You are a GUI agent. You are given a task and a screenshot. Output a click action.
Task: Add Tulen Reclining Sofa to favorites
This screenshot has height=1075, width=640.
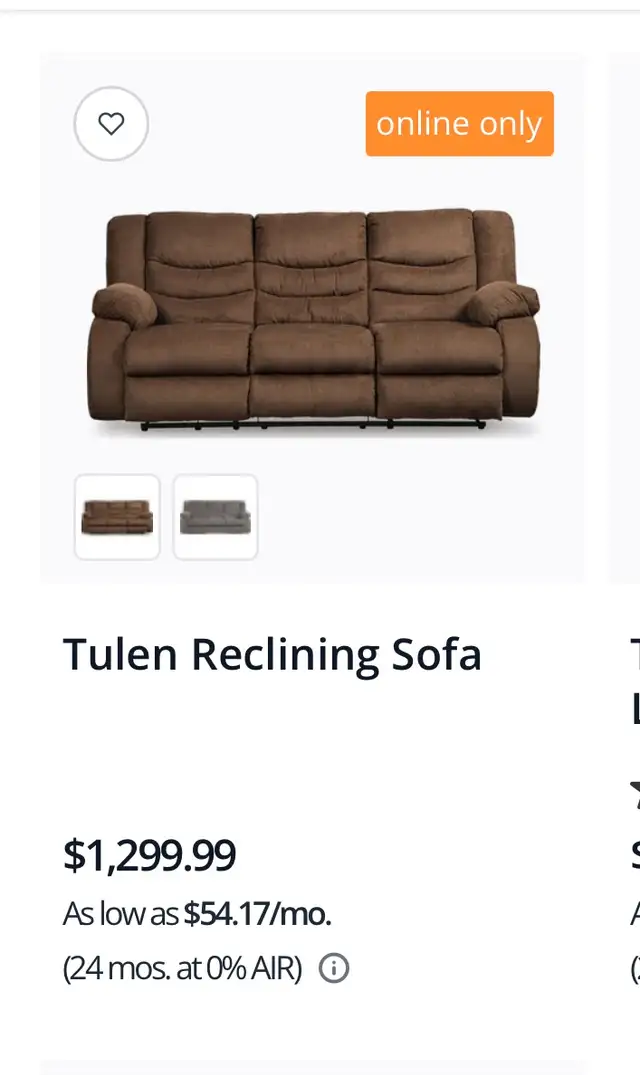(x=111, y=124)
